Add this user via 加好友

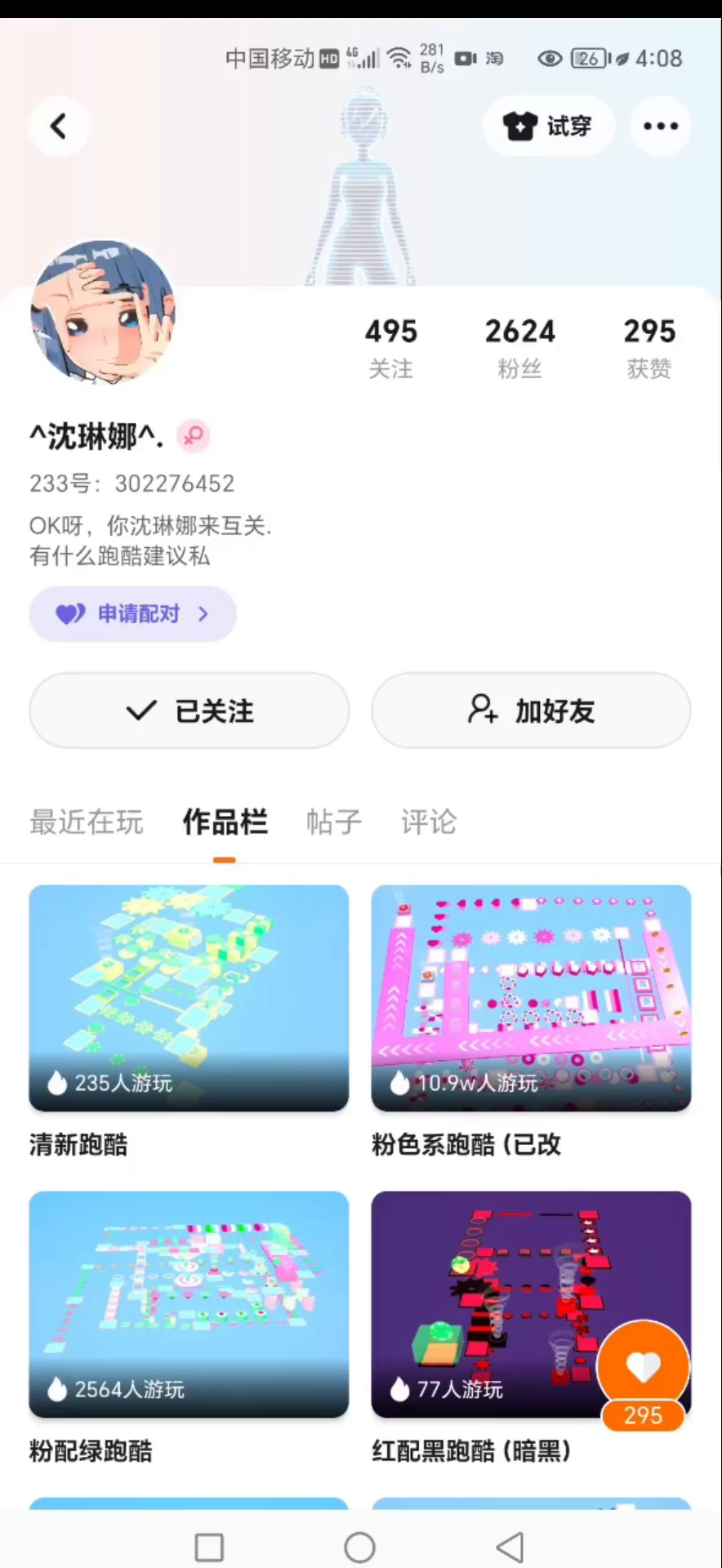coord(531,710)
